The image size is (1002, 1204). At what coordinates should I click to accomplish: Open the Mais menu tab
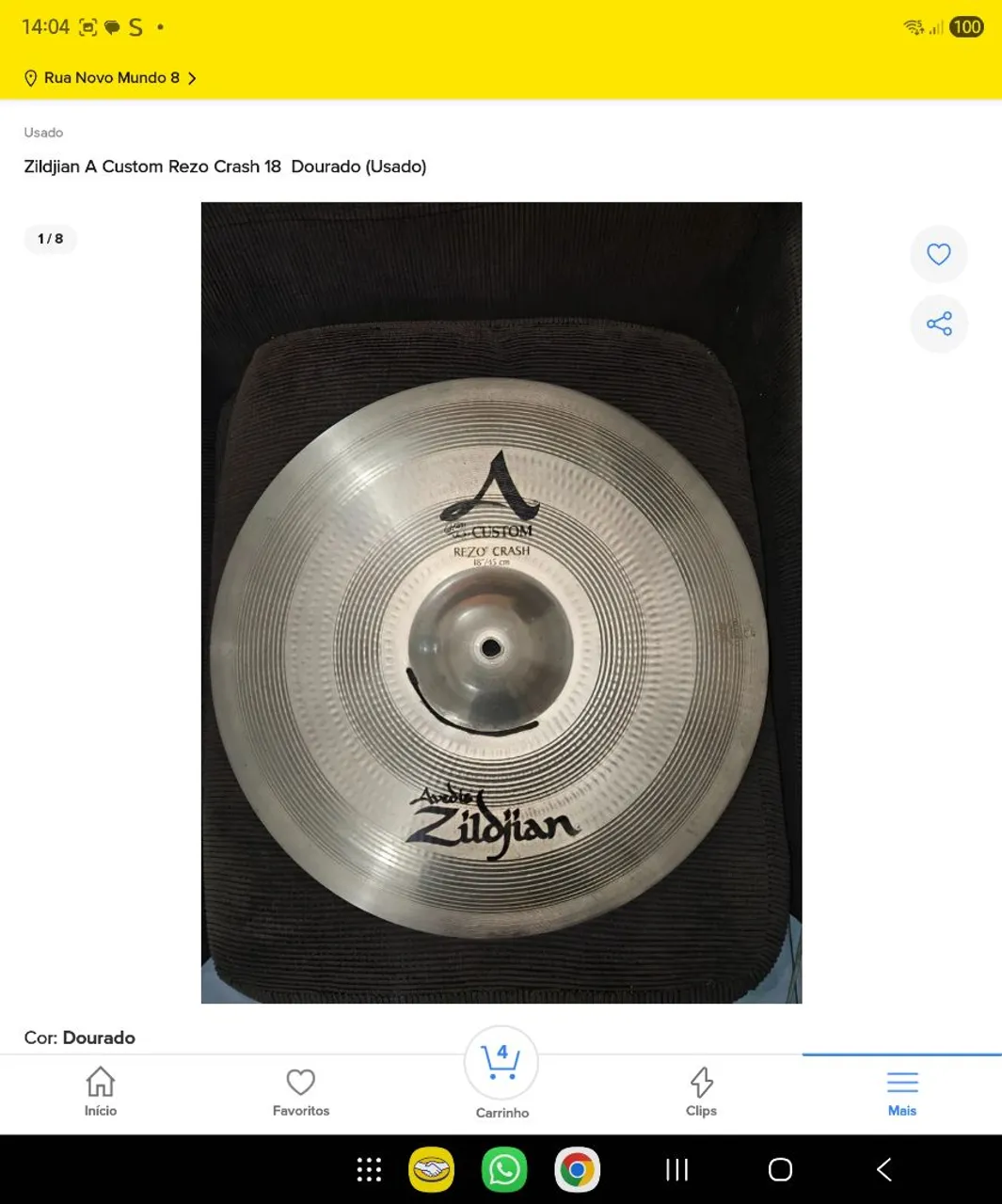(901, 1092)
